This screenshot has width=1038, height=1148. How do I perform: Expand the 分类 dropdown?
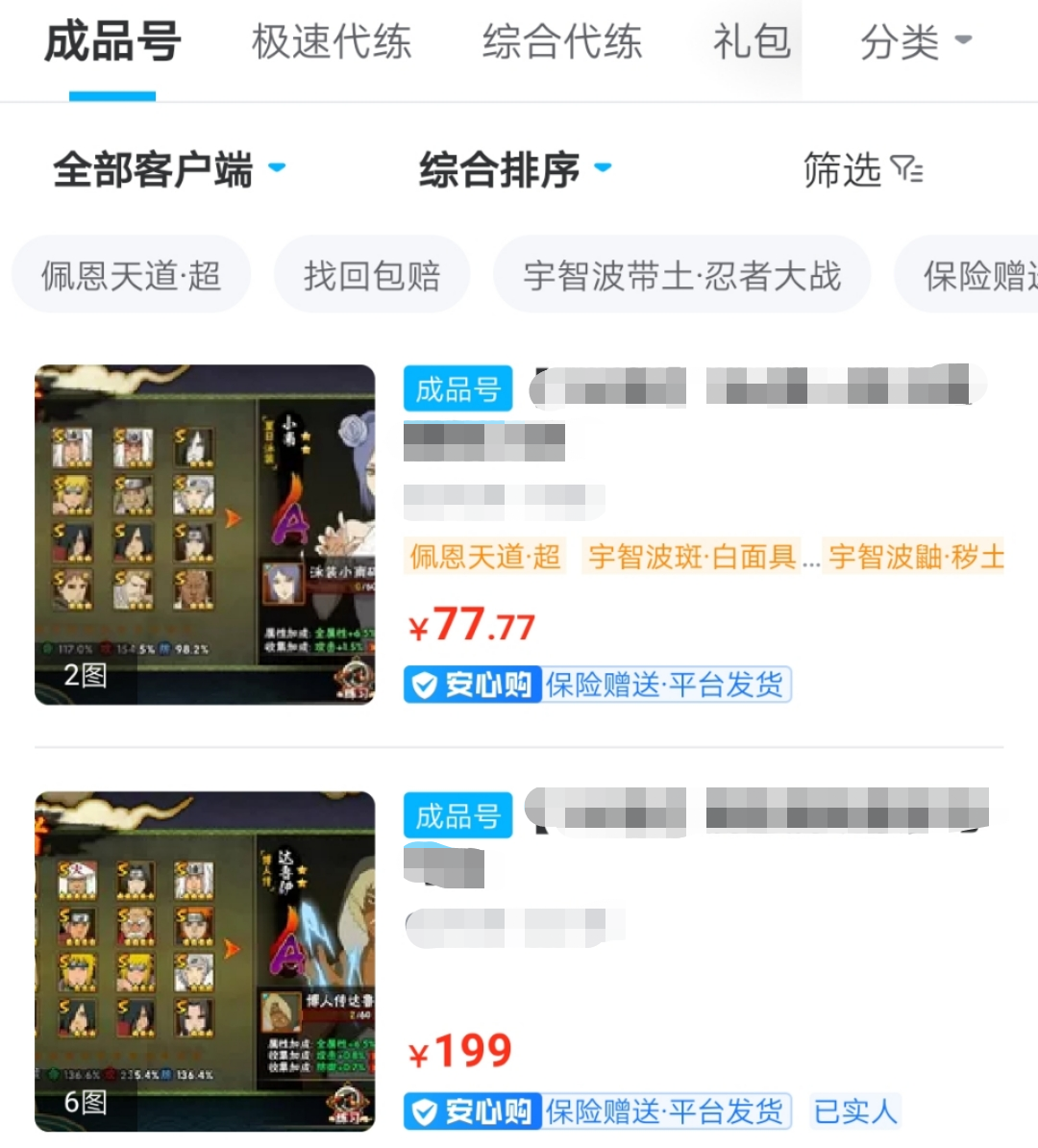coord(915,43)
